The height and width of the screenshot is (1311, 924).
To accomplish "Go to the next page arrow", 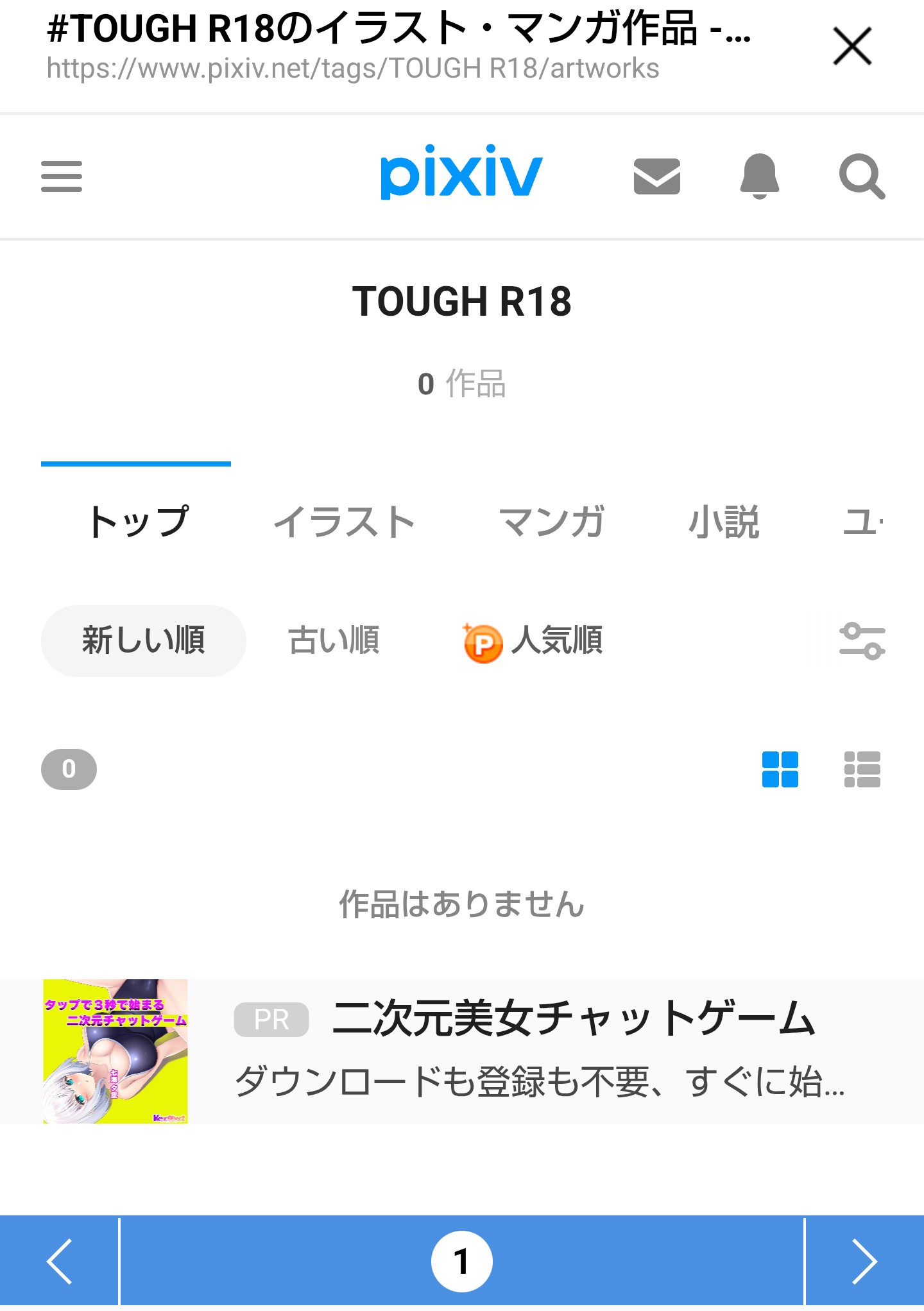I will [864, 1262].
